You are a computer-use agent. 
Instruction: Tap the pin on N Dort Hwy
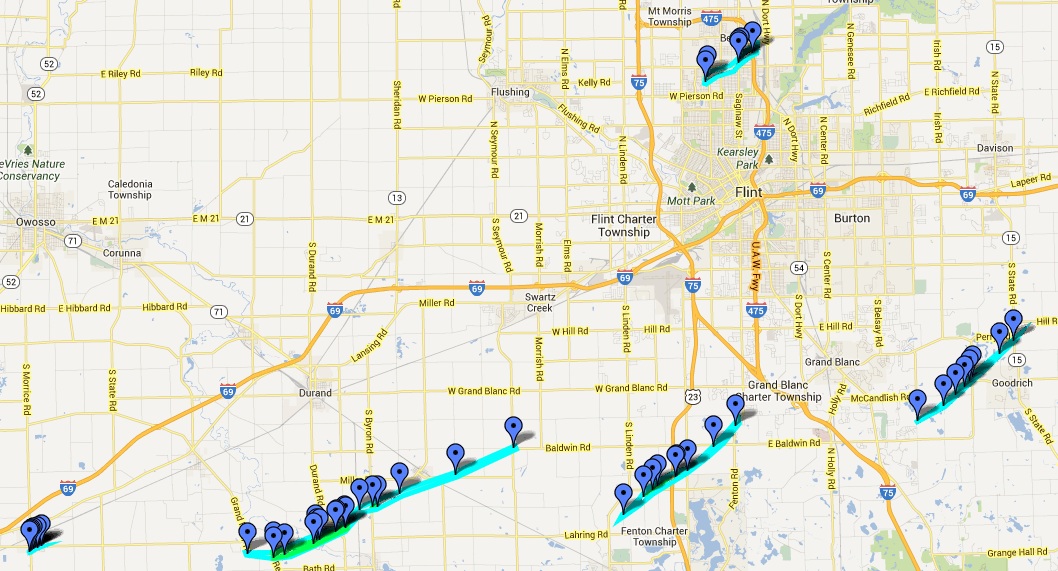pos(753,33)
